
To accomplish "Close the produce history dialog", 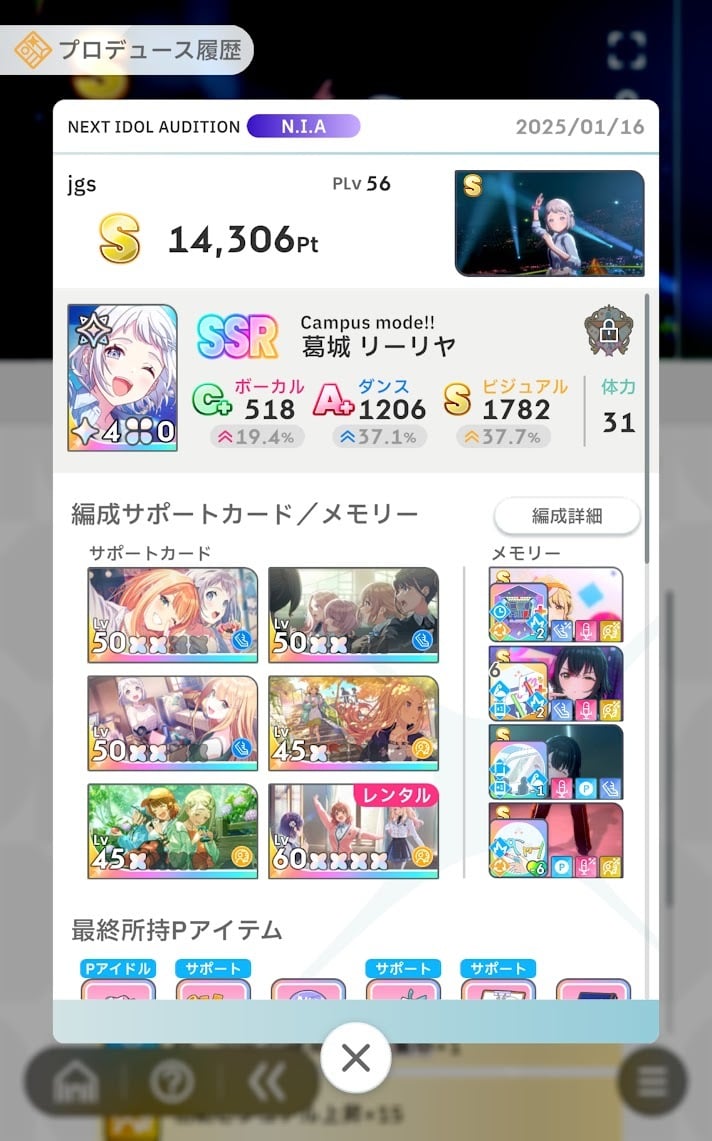I will 355,1057.
